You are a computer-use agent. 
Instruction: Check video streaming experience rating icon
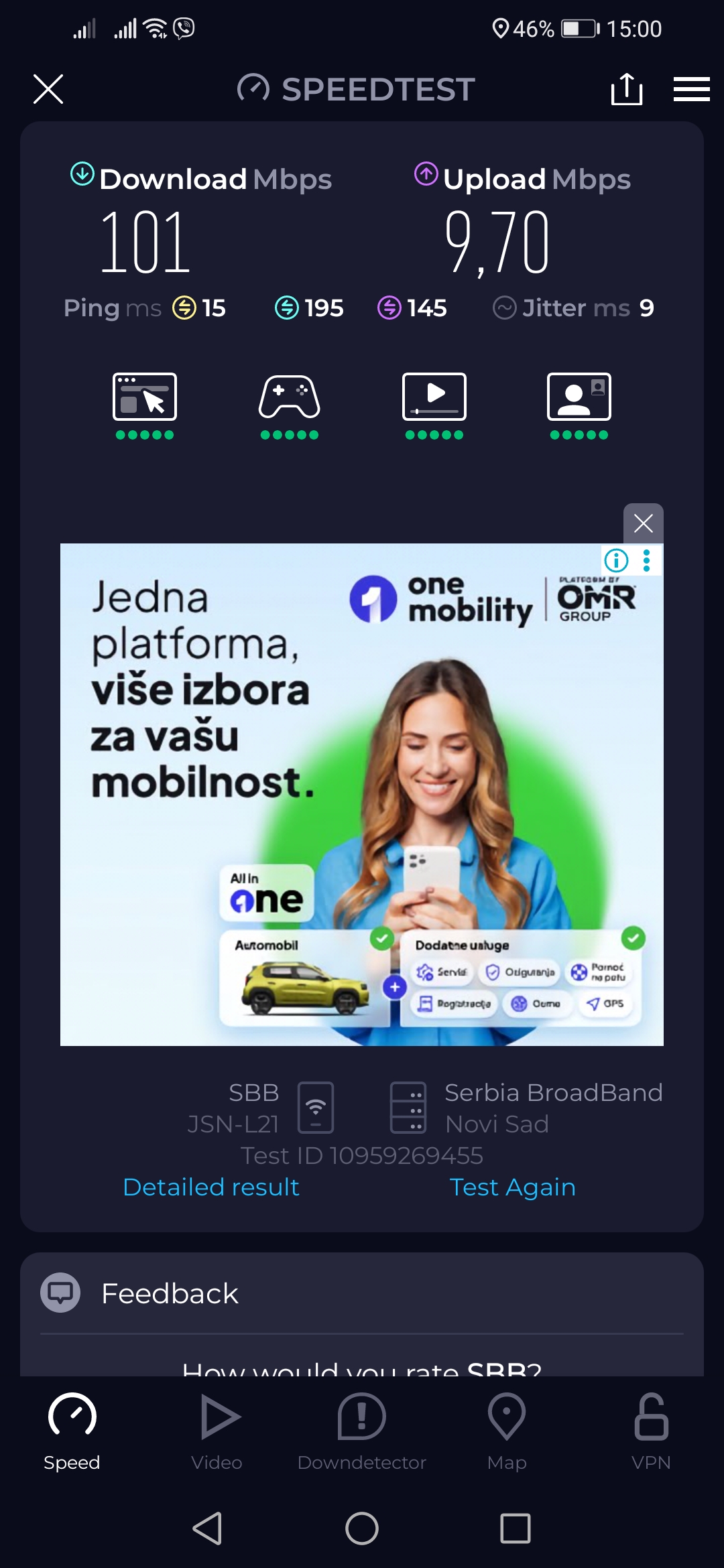[x=434, y=397]
